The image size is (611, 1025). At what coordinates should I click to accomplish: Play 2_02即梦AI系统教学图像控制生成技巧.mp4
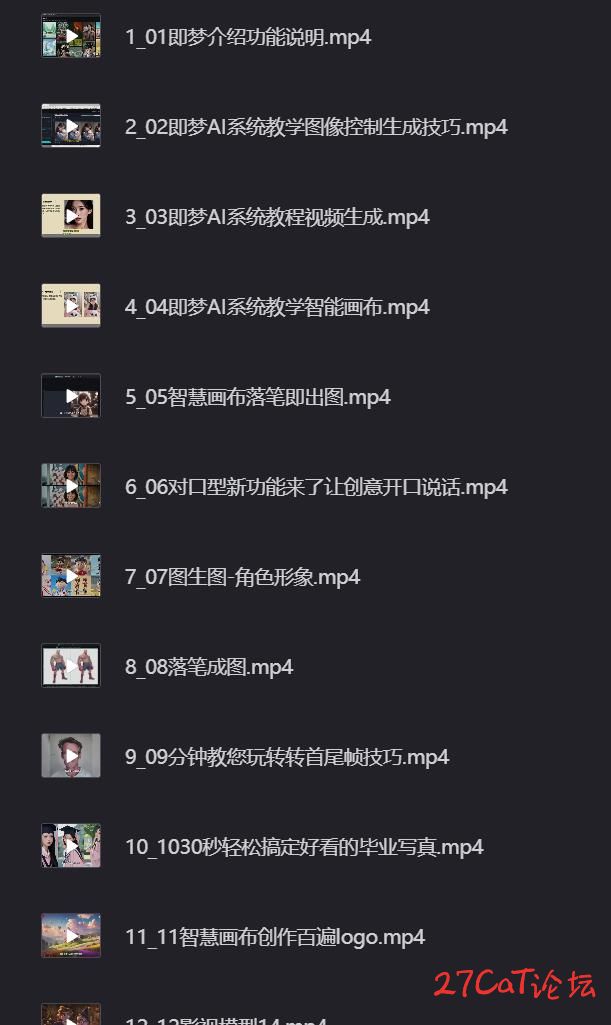point(316,127)
